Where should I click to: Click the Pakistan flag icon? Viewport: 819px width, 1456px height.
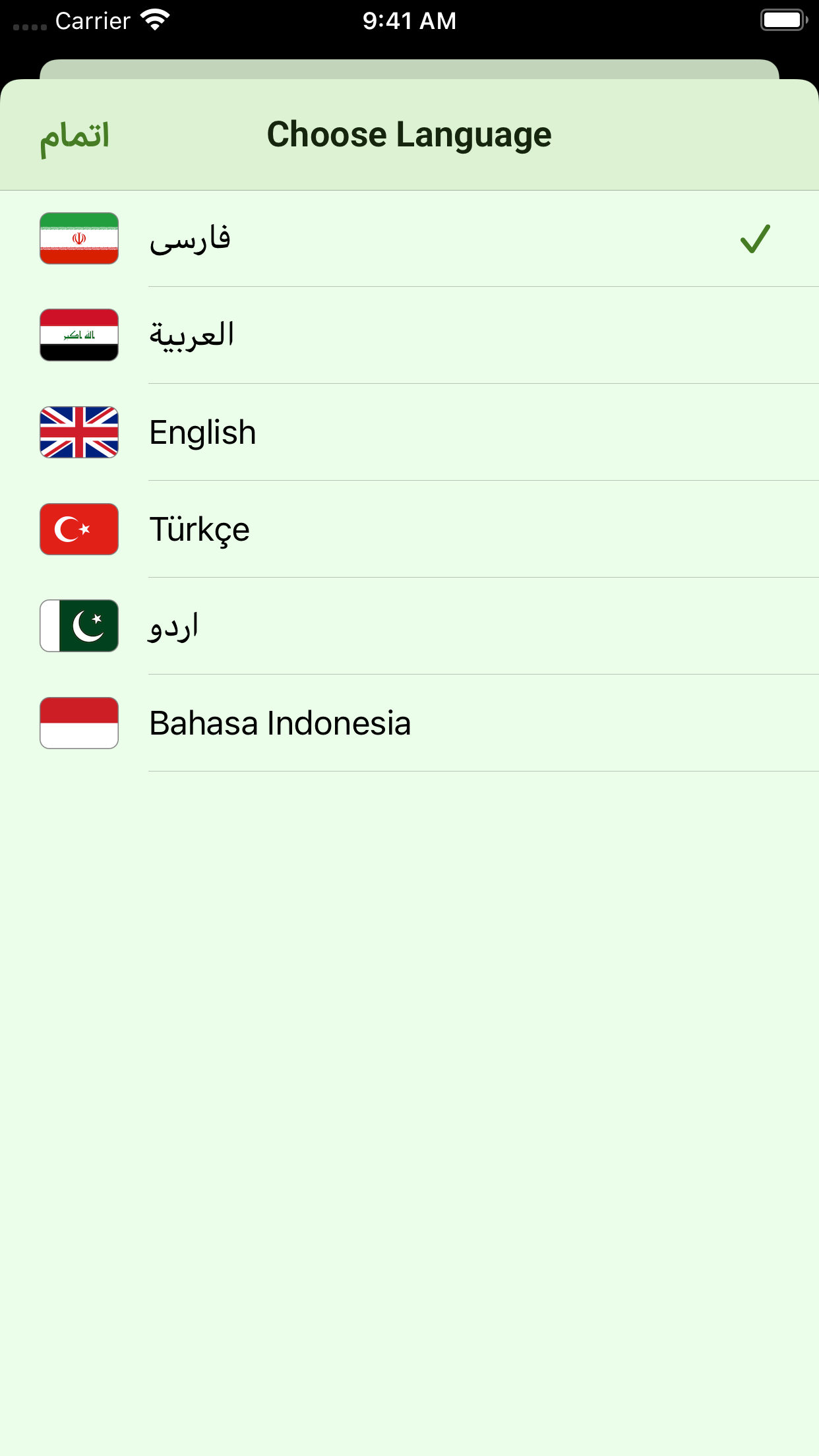[x=78, y=626]
